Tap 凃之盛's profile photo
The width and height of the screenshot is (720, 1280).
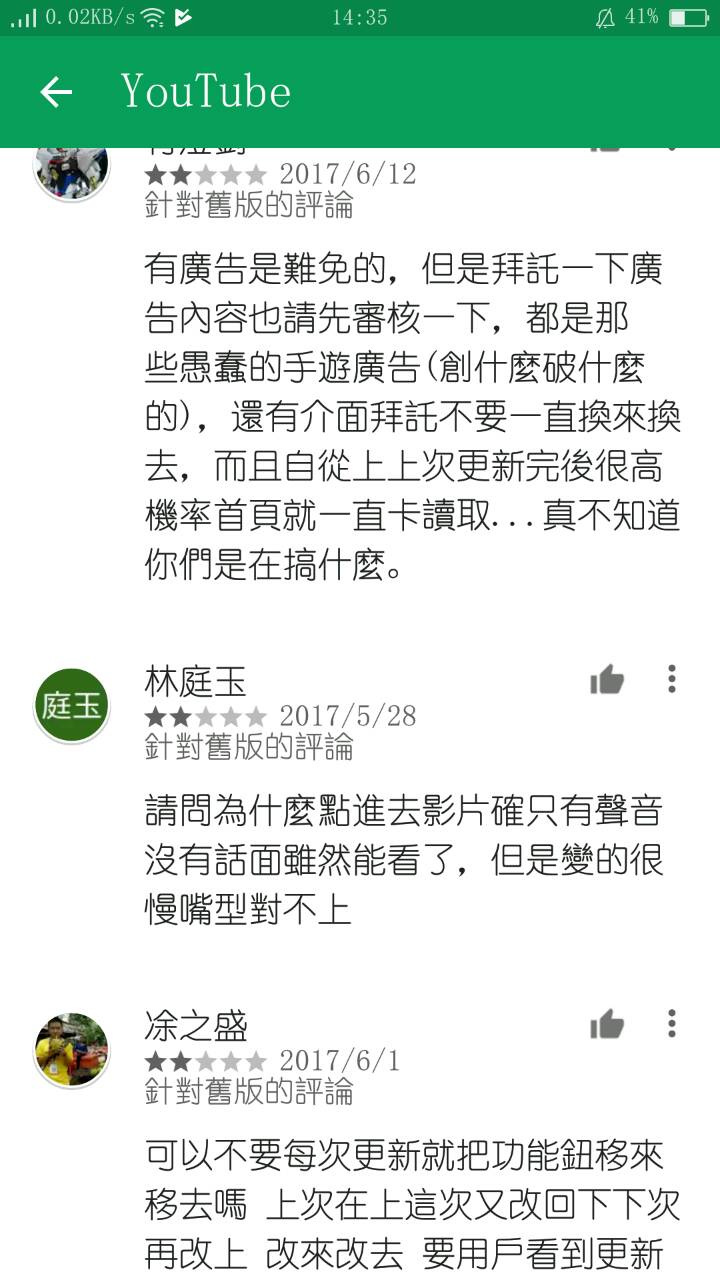pyautogui.click(x=71, y=1049)
